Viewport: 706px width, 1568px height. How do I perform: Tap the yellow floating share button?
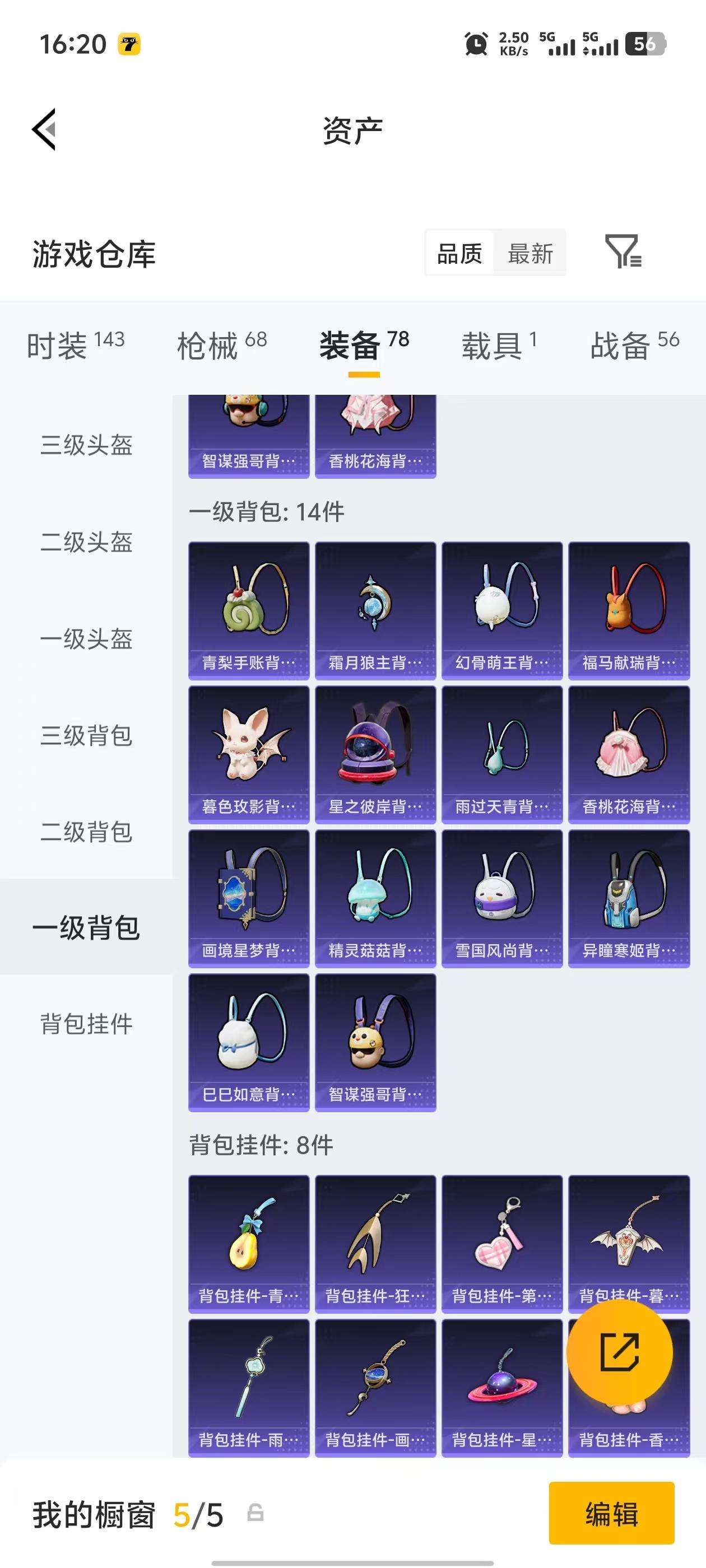620,1352
